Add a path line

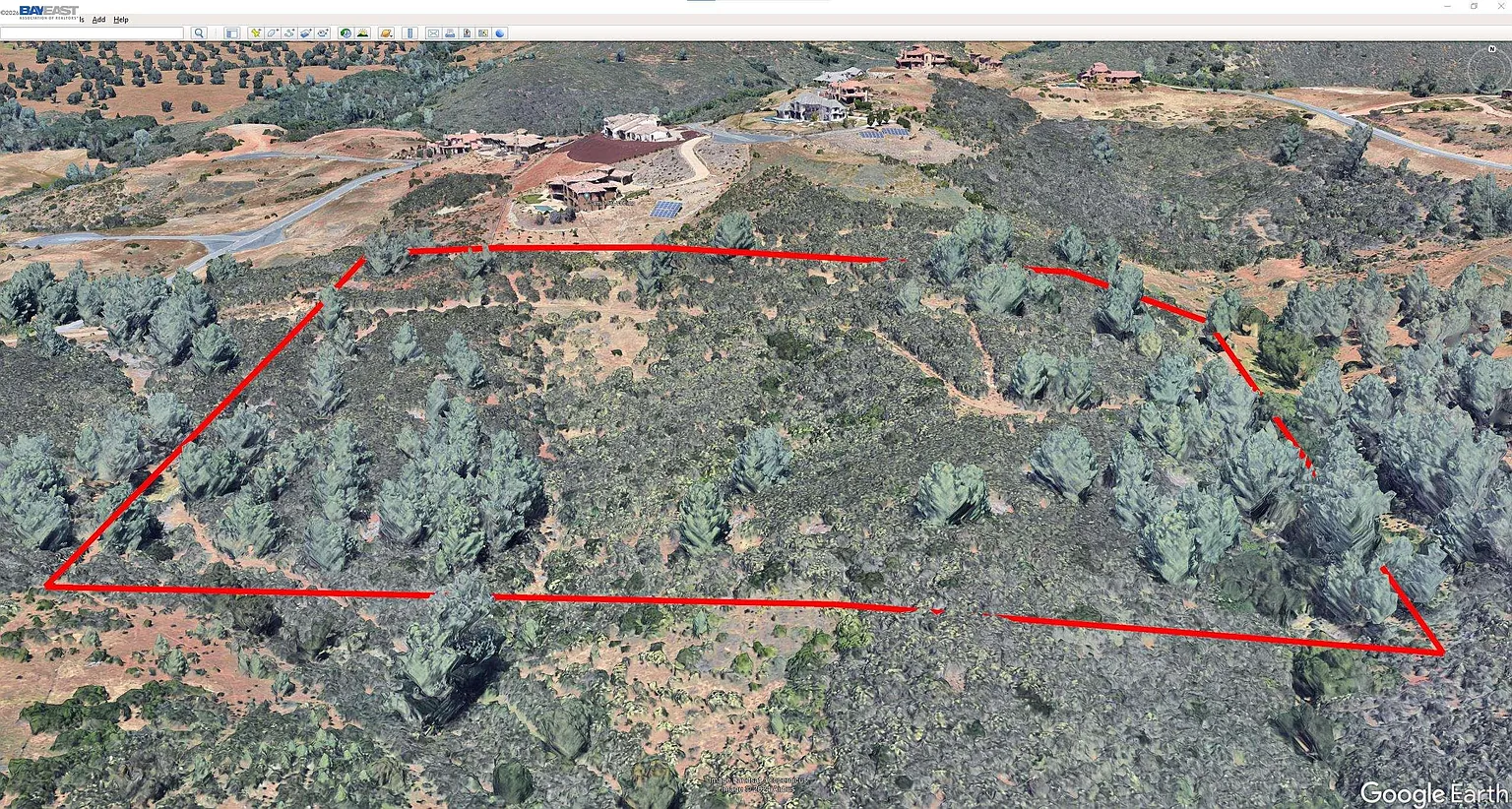(289, 33)
